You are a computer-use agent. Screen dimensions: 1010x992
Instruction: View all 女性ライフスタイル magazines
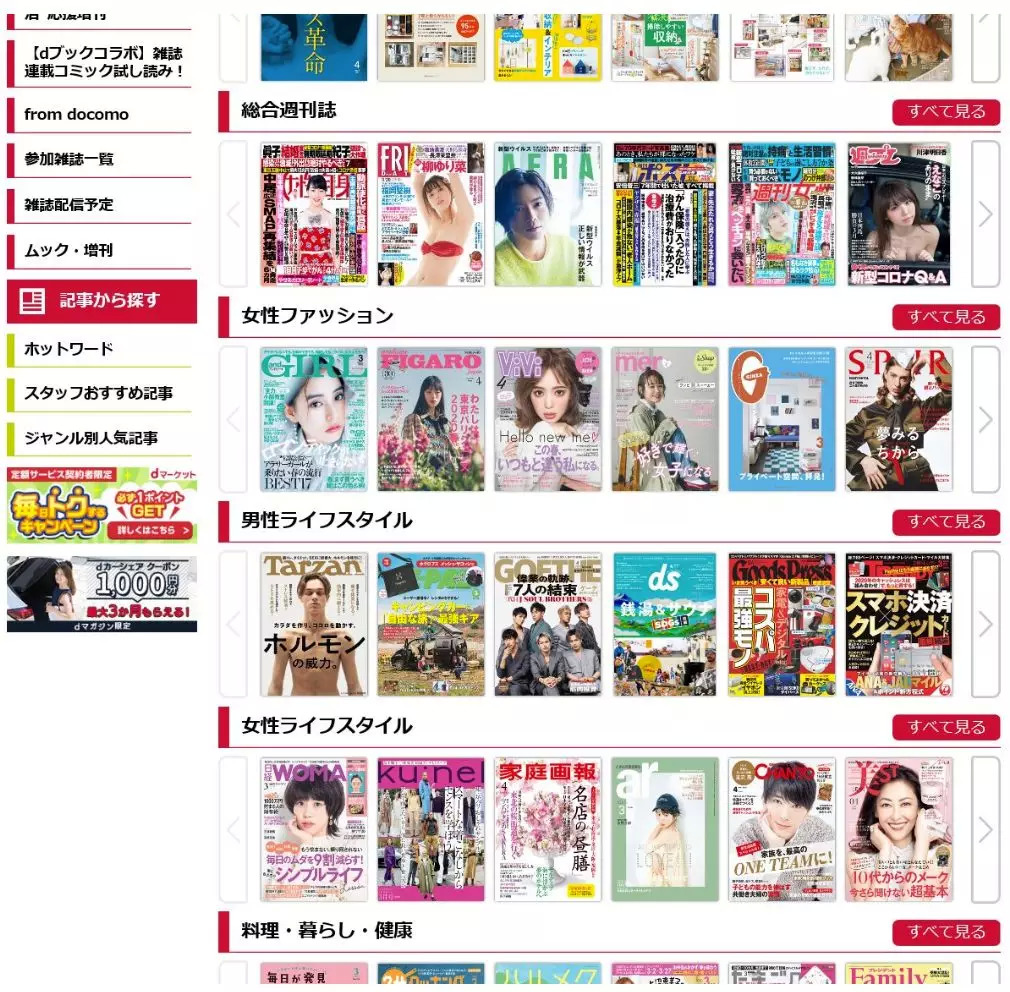946,727
